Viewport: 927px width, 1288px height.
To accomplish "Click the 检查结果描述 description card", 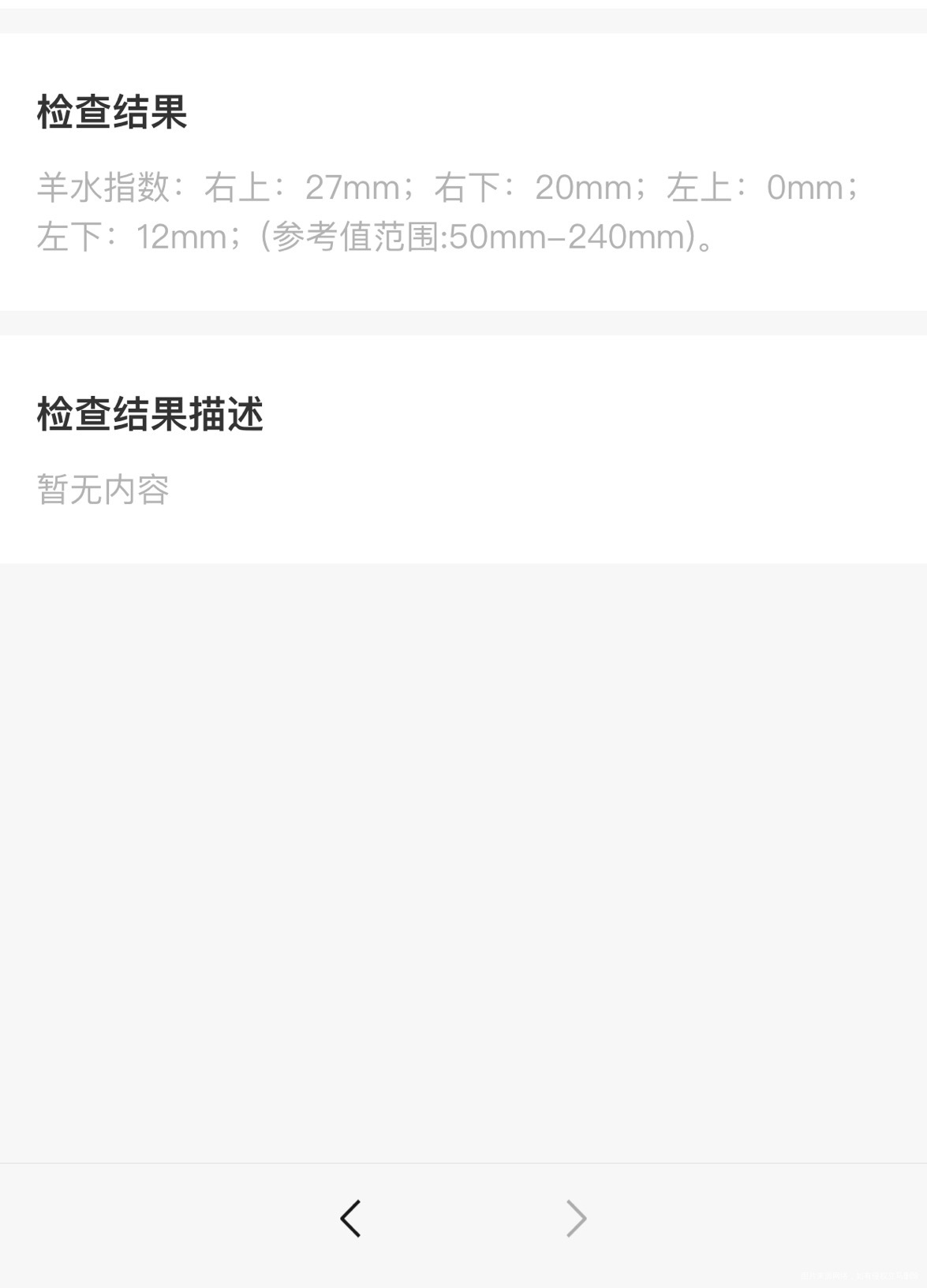I will (x=463, y=446).
